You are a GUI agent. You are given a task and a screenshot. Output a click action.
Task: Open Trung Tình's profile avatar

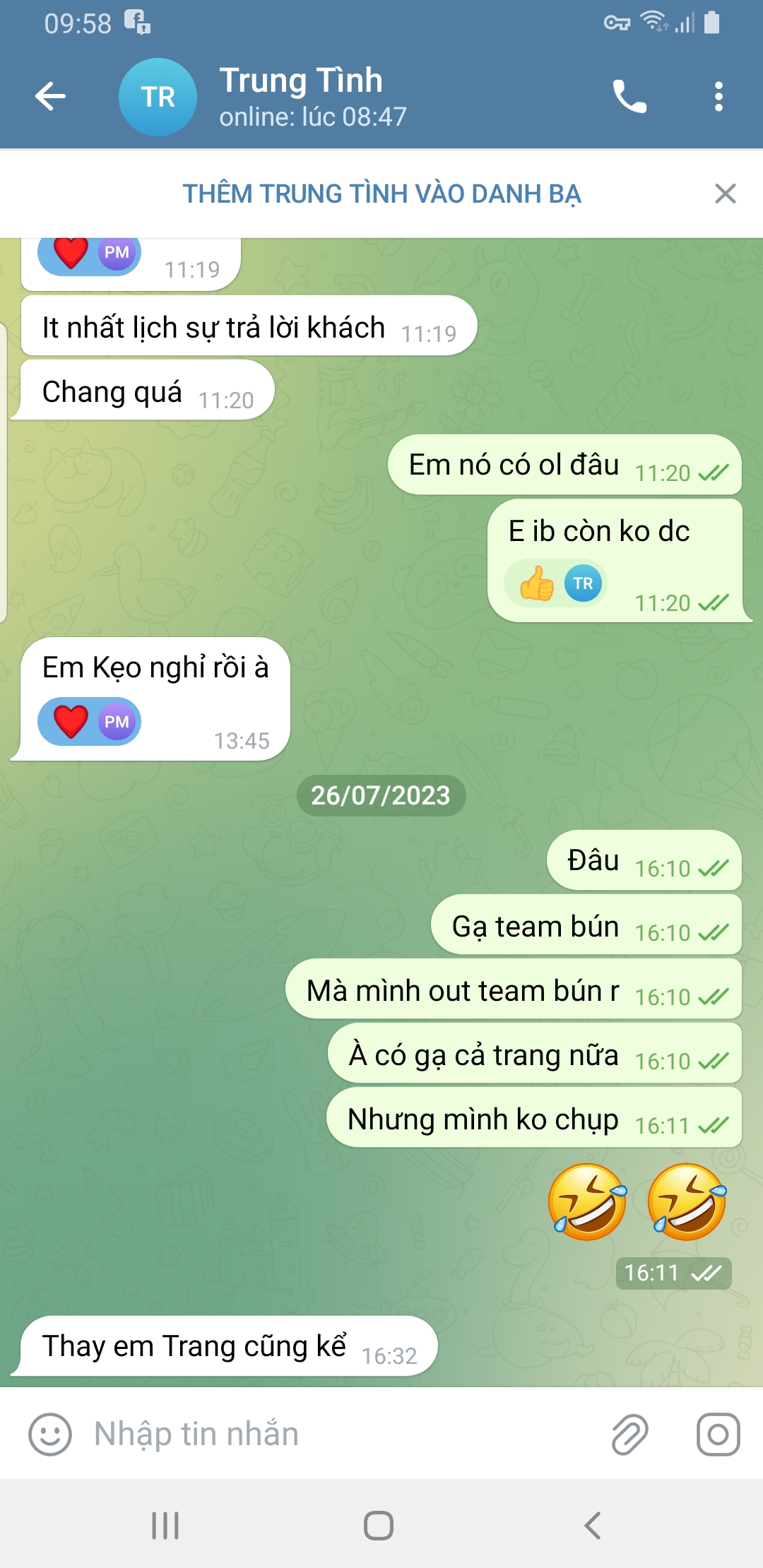click(157, 97)
